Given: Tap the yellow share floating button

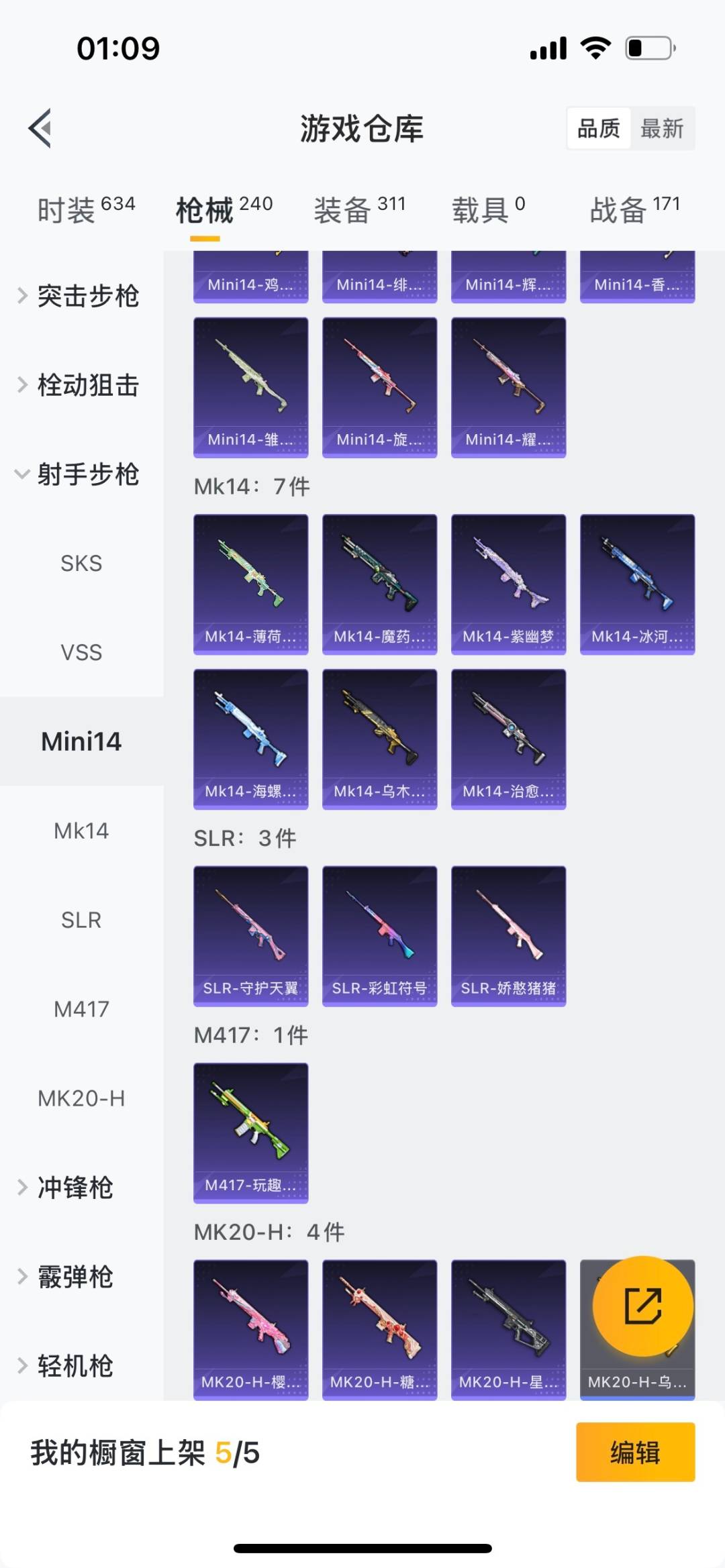Looking at the screenshot, I should point(642,1306).
